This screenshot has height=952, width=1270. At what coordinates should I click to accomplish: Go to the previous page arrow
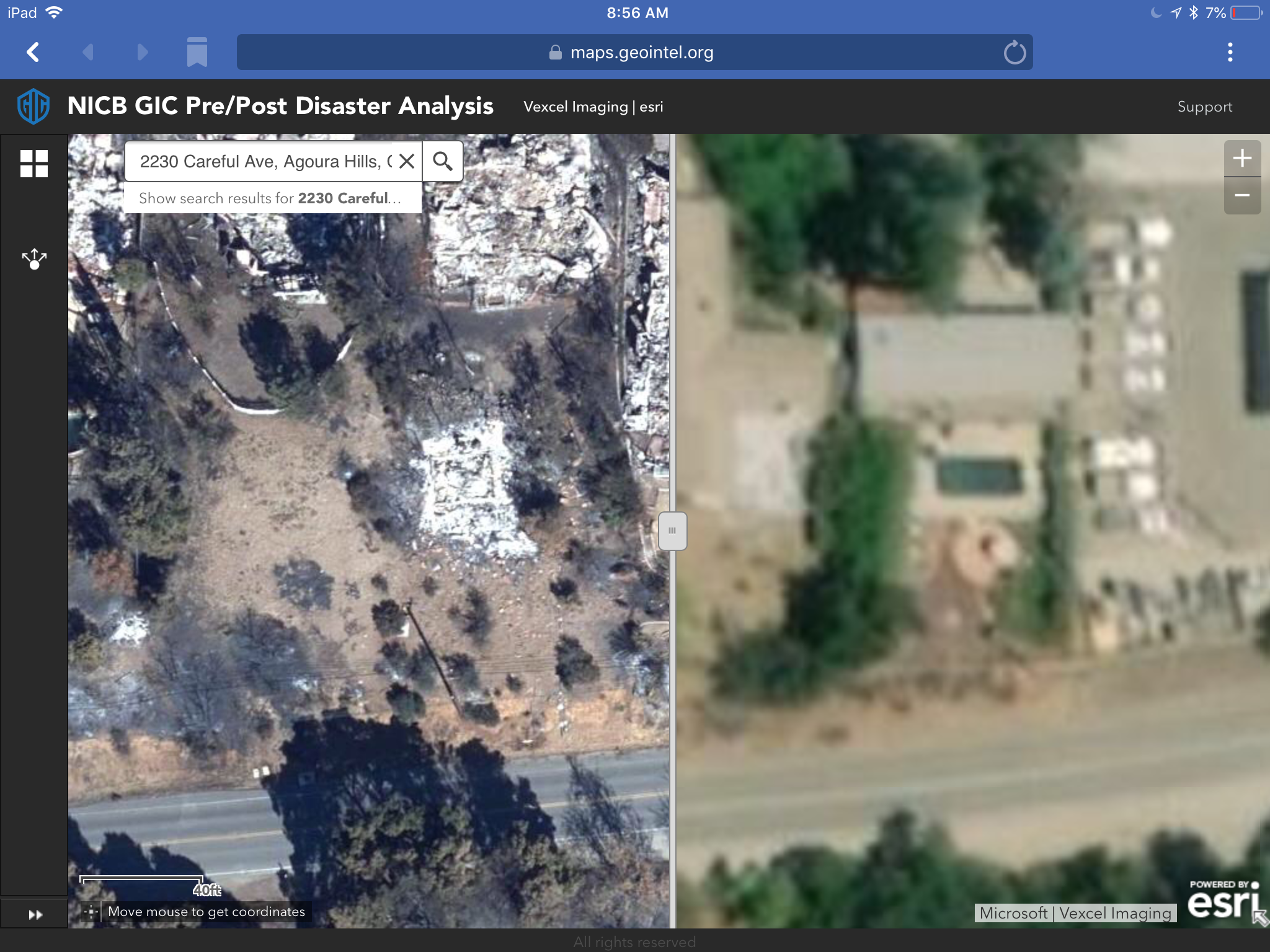[x=88, y=52]
